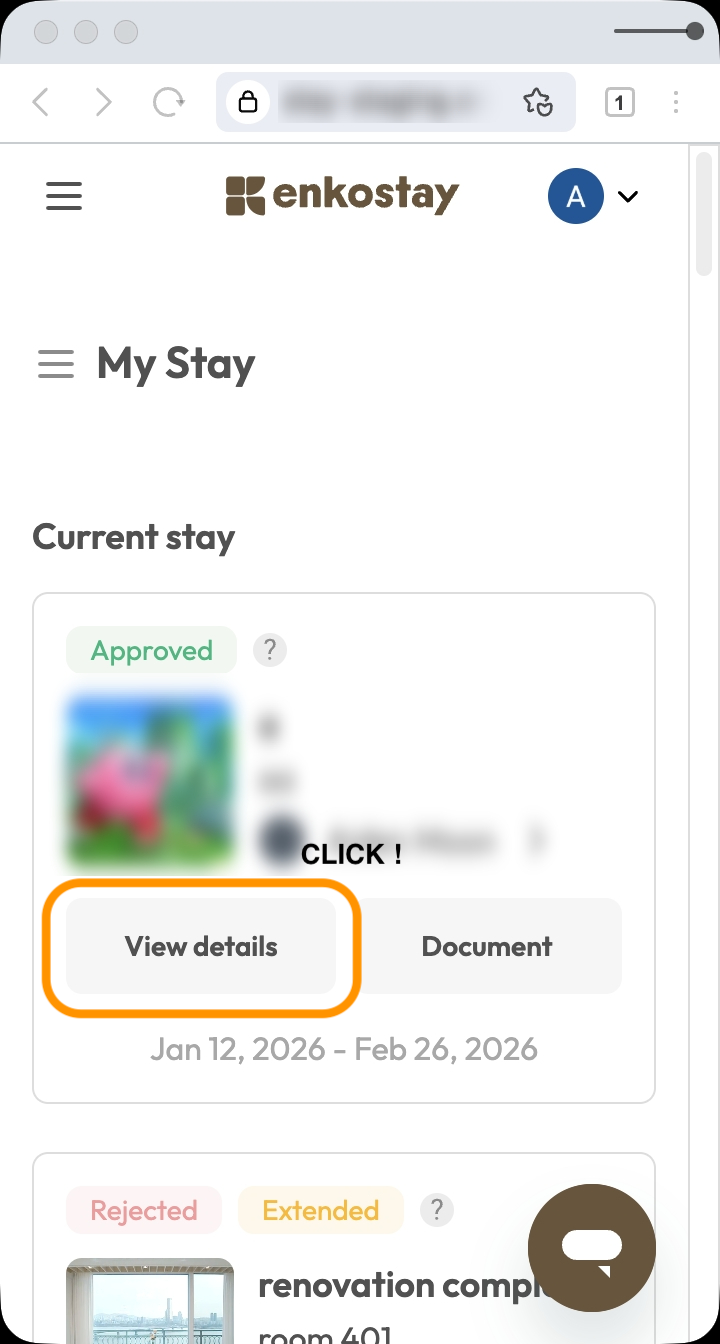The width and height of the screenshot is (720, 1344).
Task: Reload the page in the browser
Action: 168,102
